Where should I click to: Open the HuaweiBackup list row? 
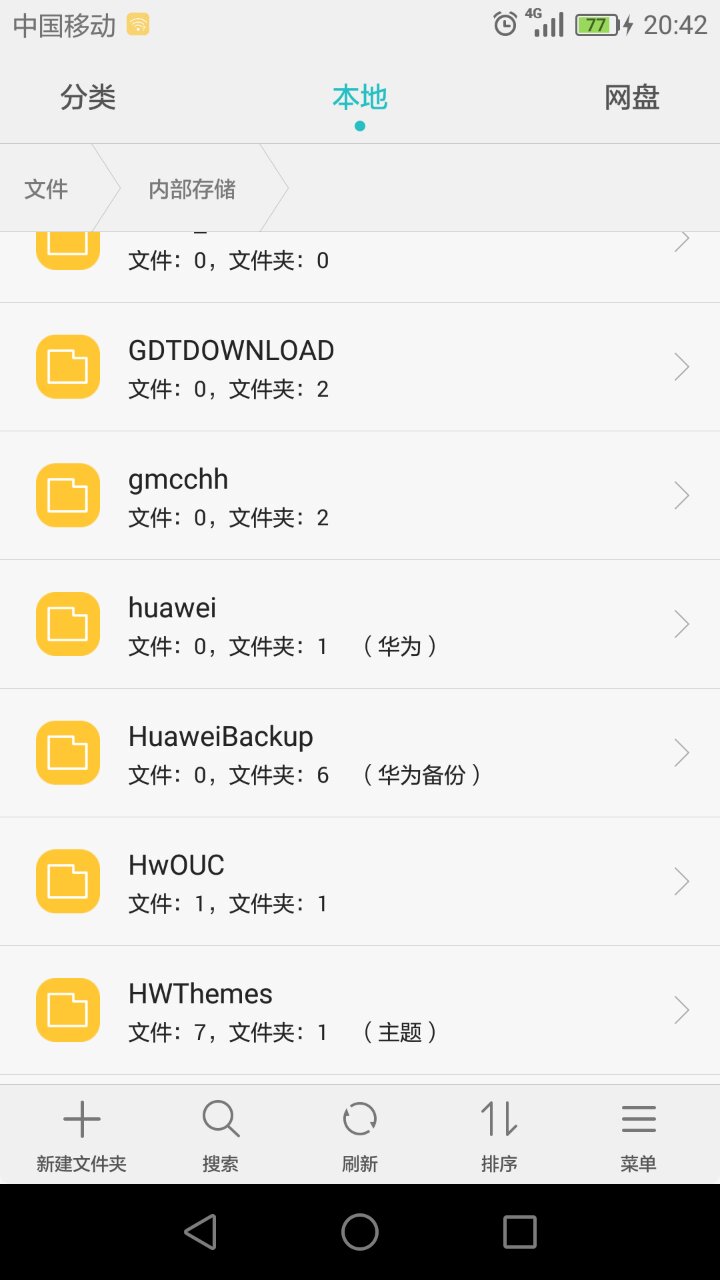[360, 752]
